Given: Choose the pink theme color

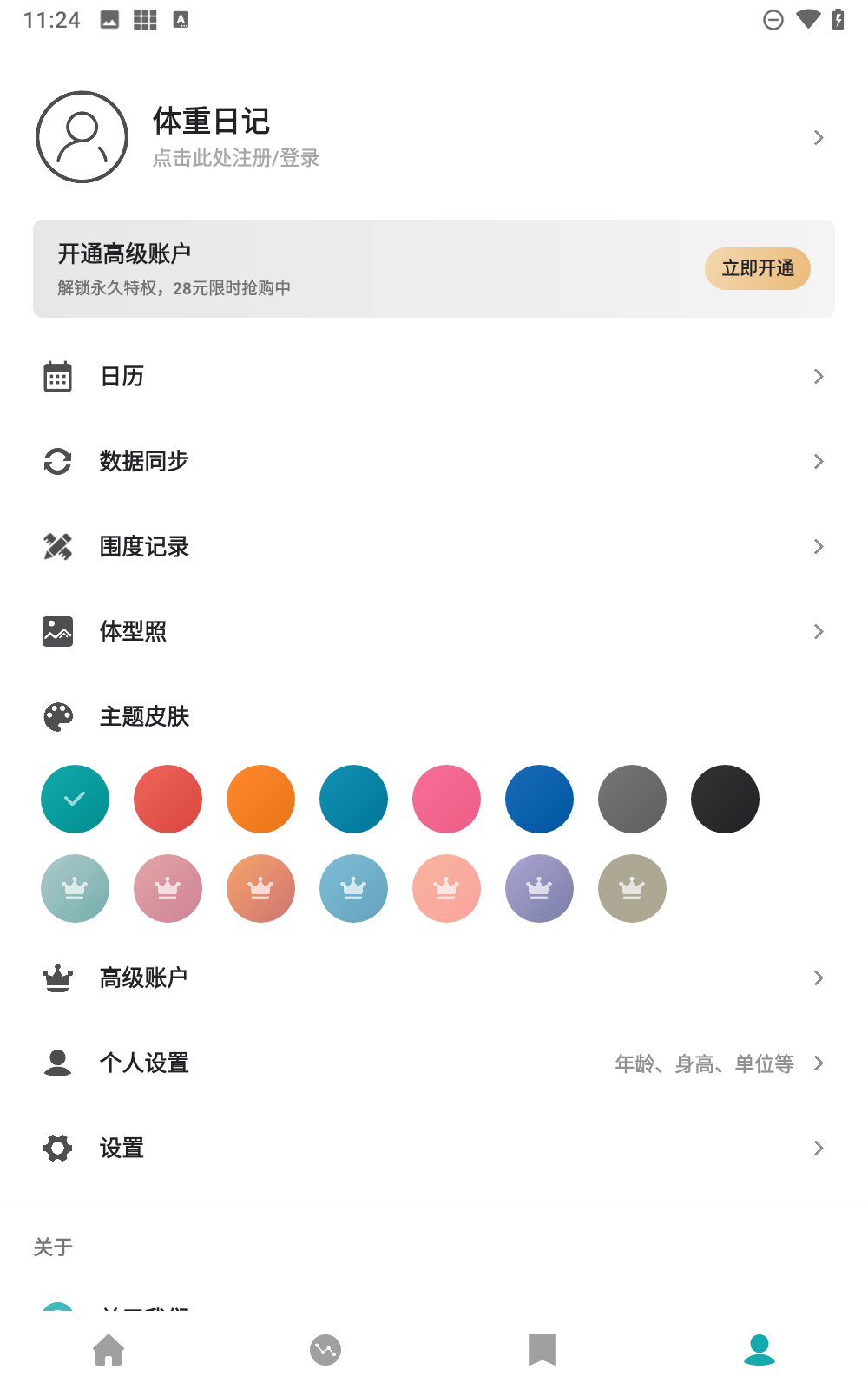Looking at the screenshot, I should click(446, 799).
